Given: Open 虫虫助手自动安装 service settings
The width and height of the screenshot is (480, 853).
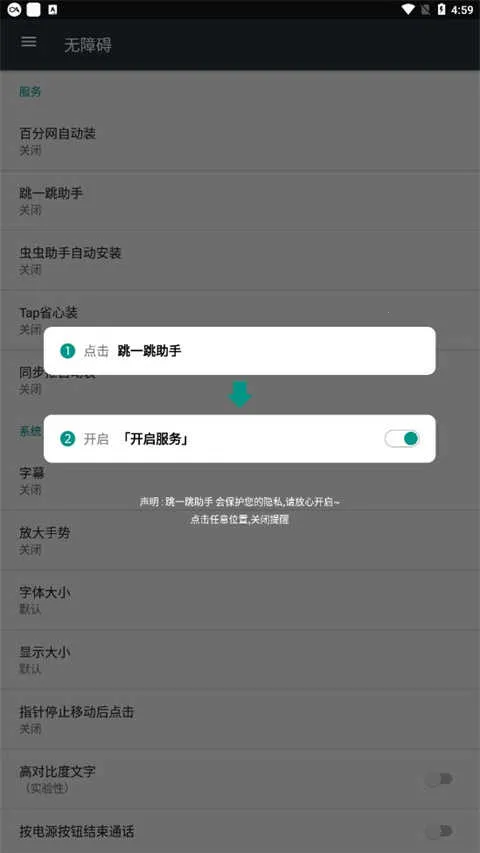Looking at the screenshot, I should tap(240, 261).
